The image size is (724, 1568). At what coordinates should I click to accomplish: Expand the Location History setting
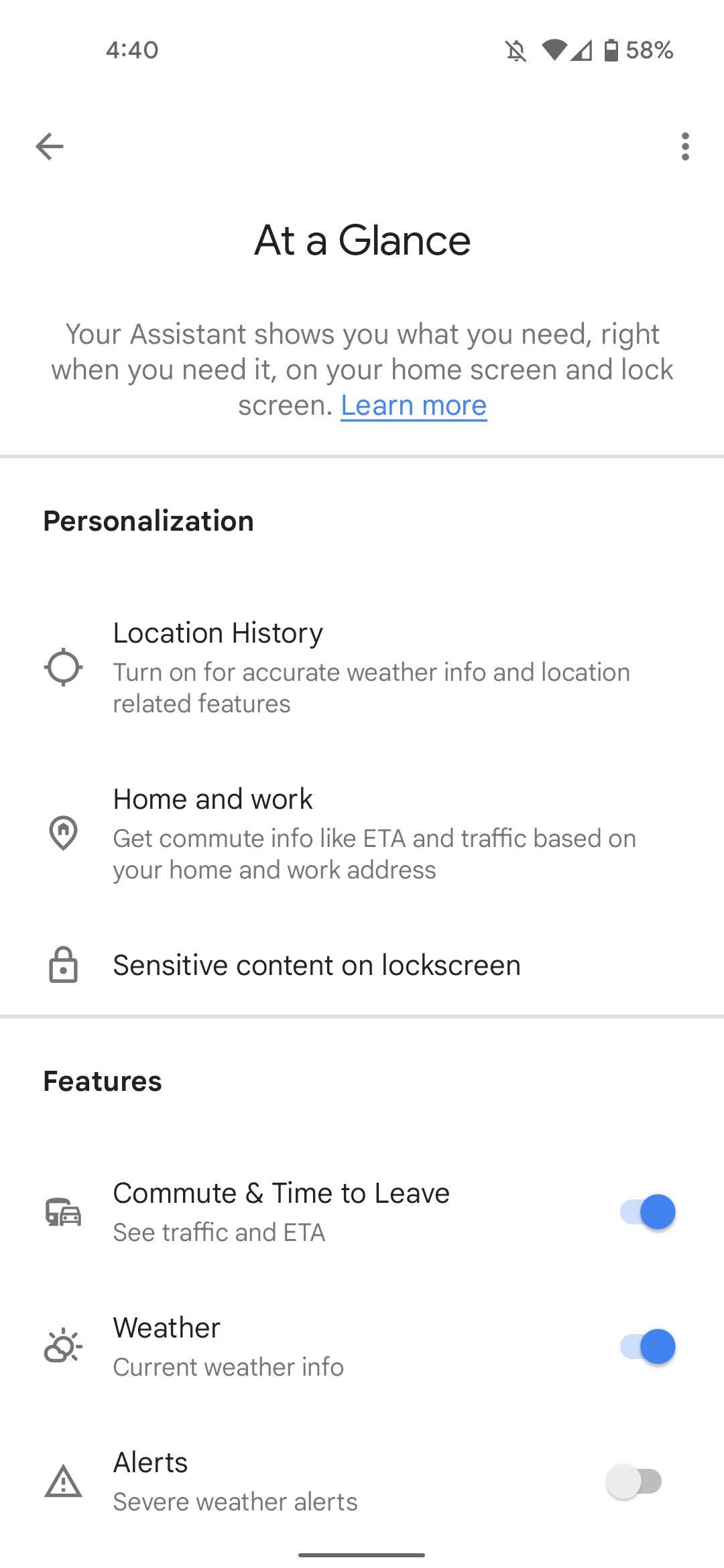pos(335,667)
